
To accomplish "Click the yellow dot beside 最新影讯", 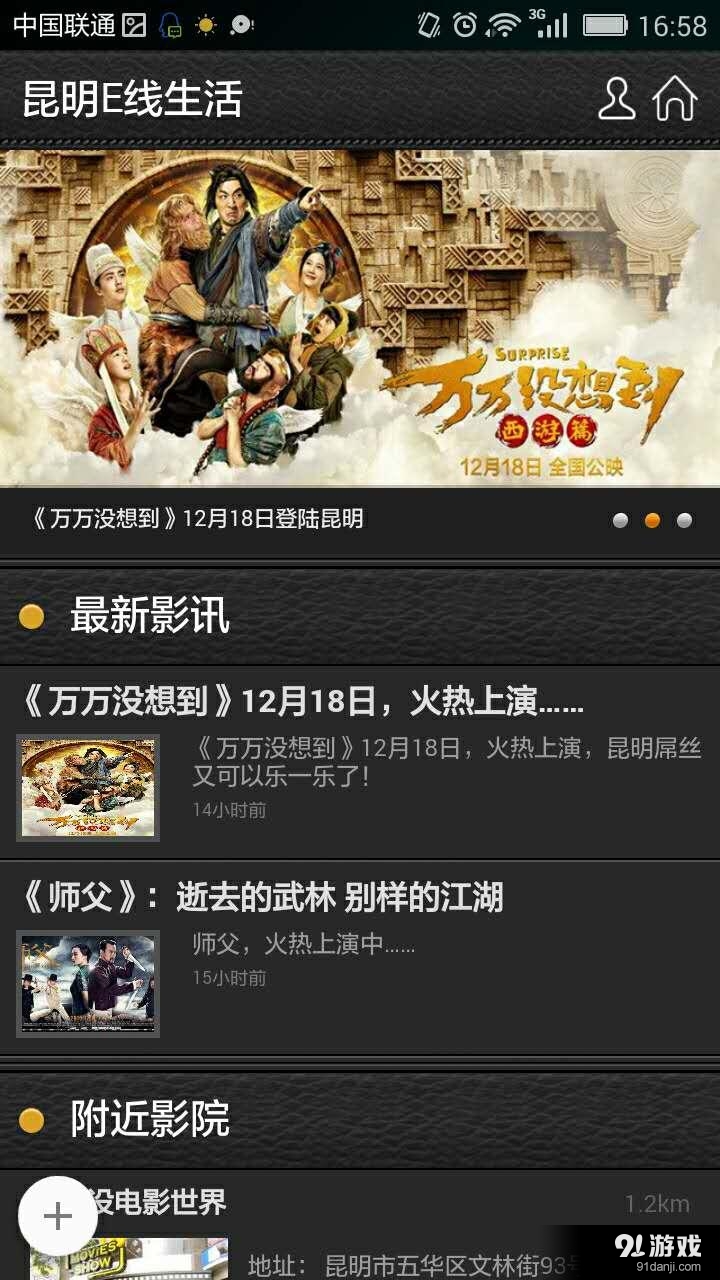I will (x=29, y=618).
